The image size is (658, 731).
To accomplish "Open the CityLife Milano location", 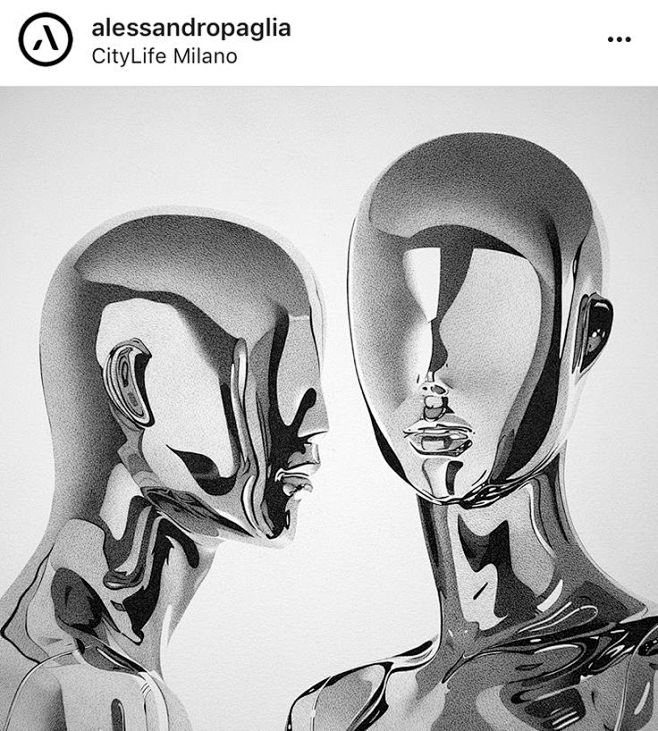I will click(x=164, y=56).
